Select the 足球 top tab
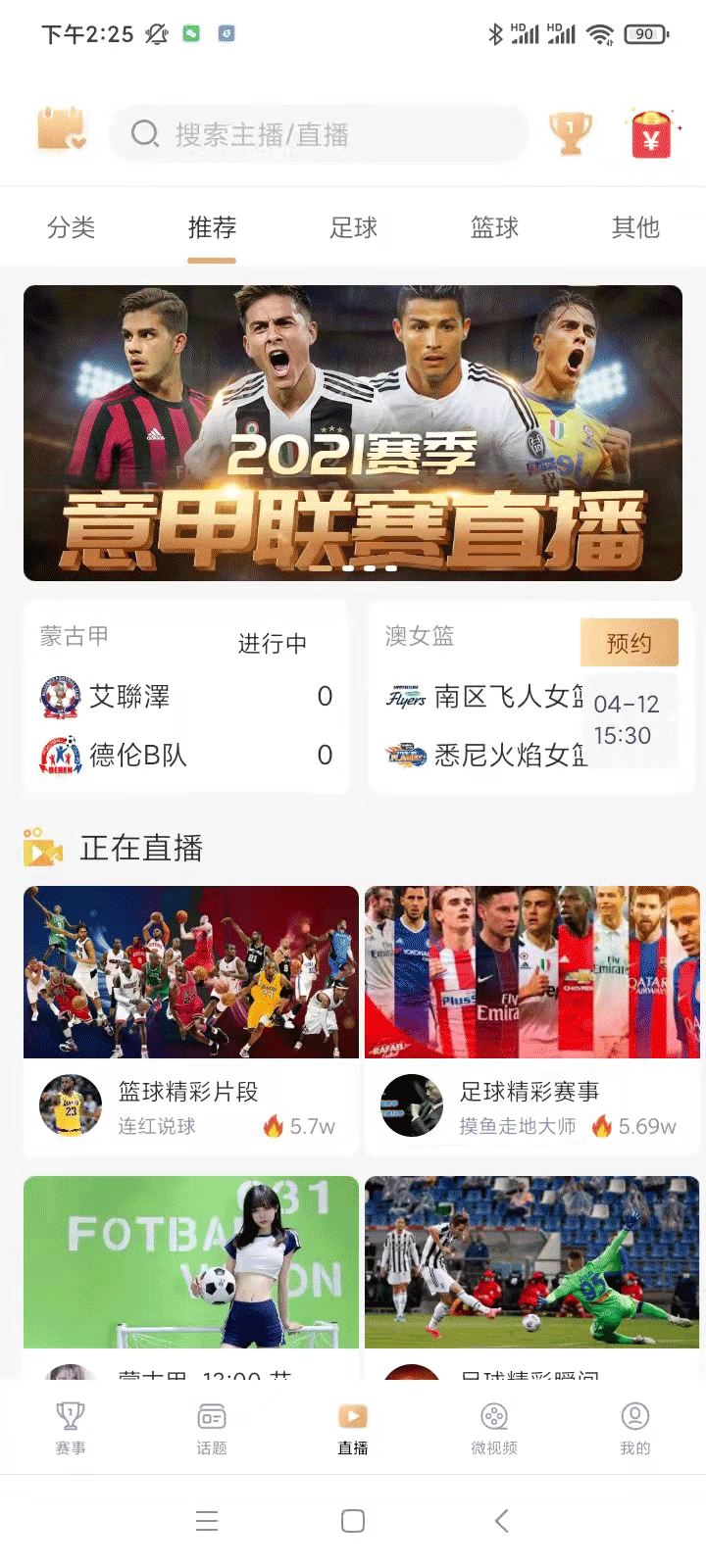The height and width of the screenshot is (1568, 706). tap(353, 228)
